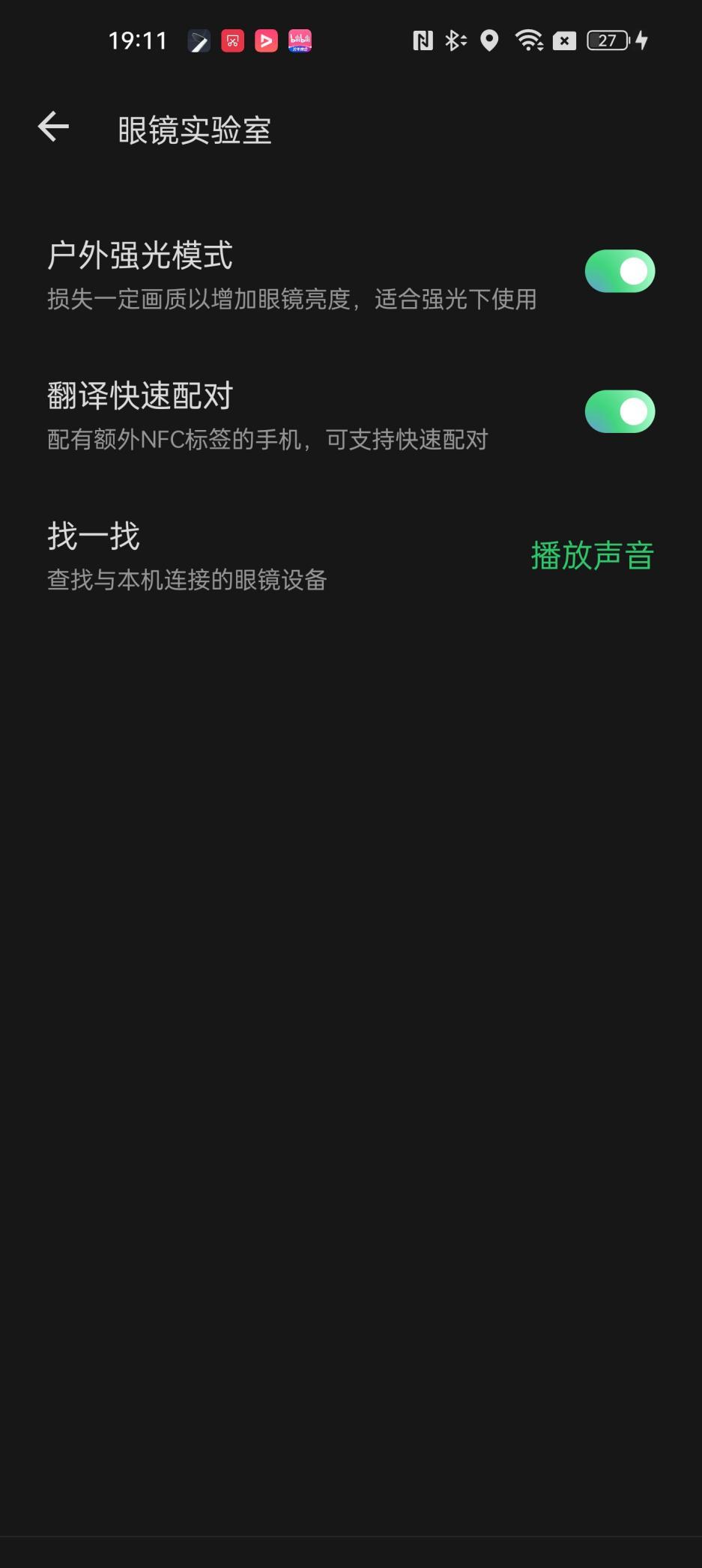Tap the NFC status bar icon

[x=423, y=41]
